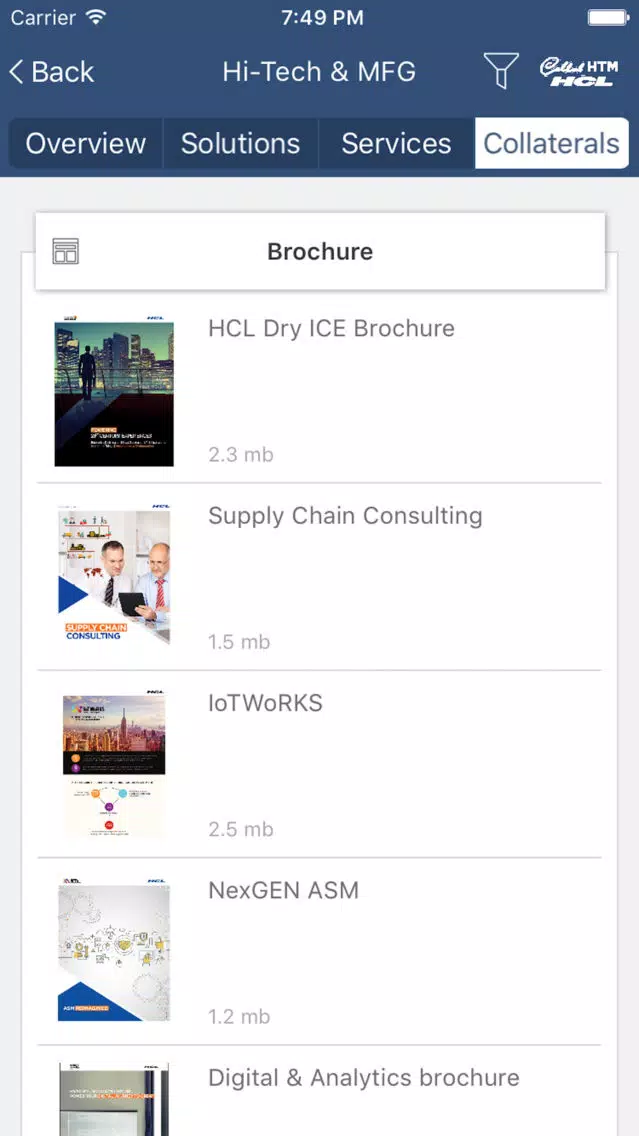
Task: Open the Digital & Analytics brochure
Action: point(320,1091)
